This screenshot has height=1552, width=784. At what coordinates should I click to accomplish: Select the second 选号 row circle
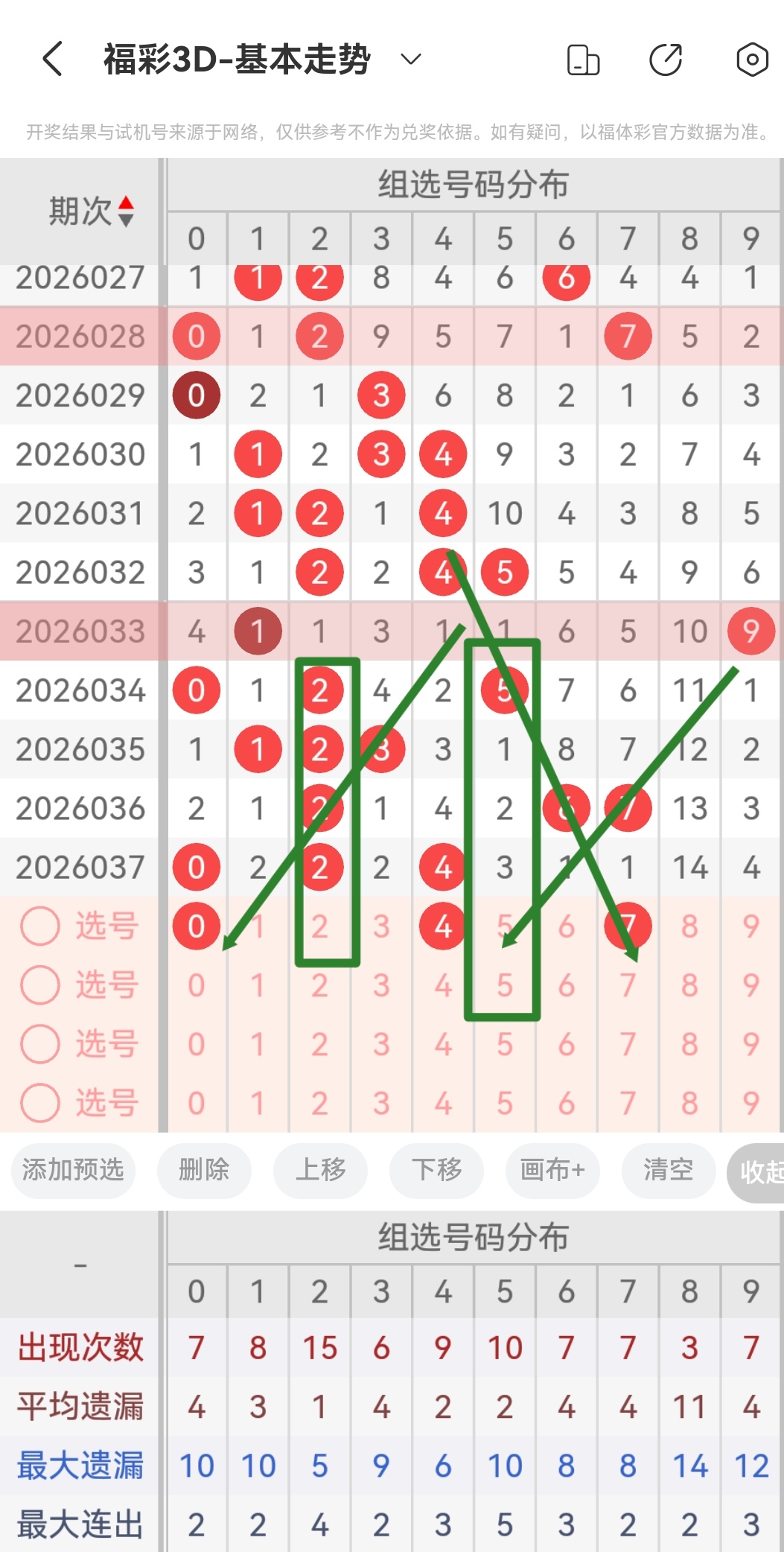[x=41, y=985]
